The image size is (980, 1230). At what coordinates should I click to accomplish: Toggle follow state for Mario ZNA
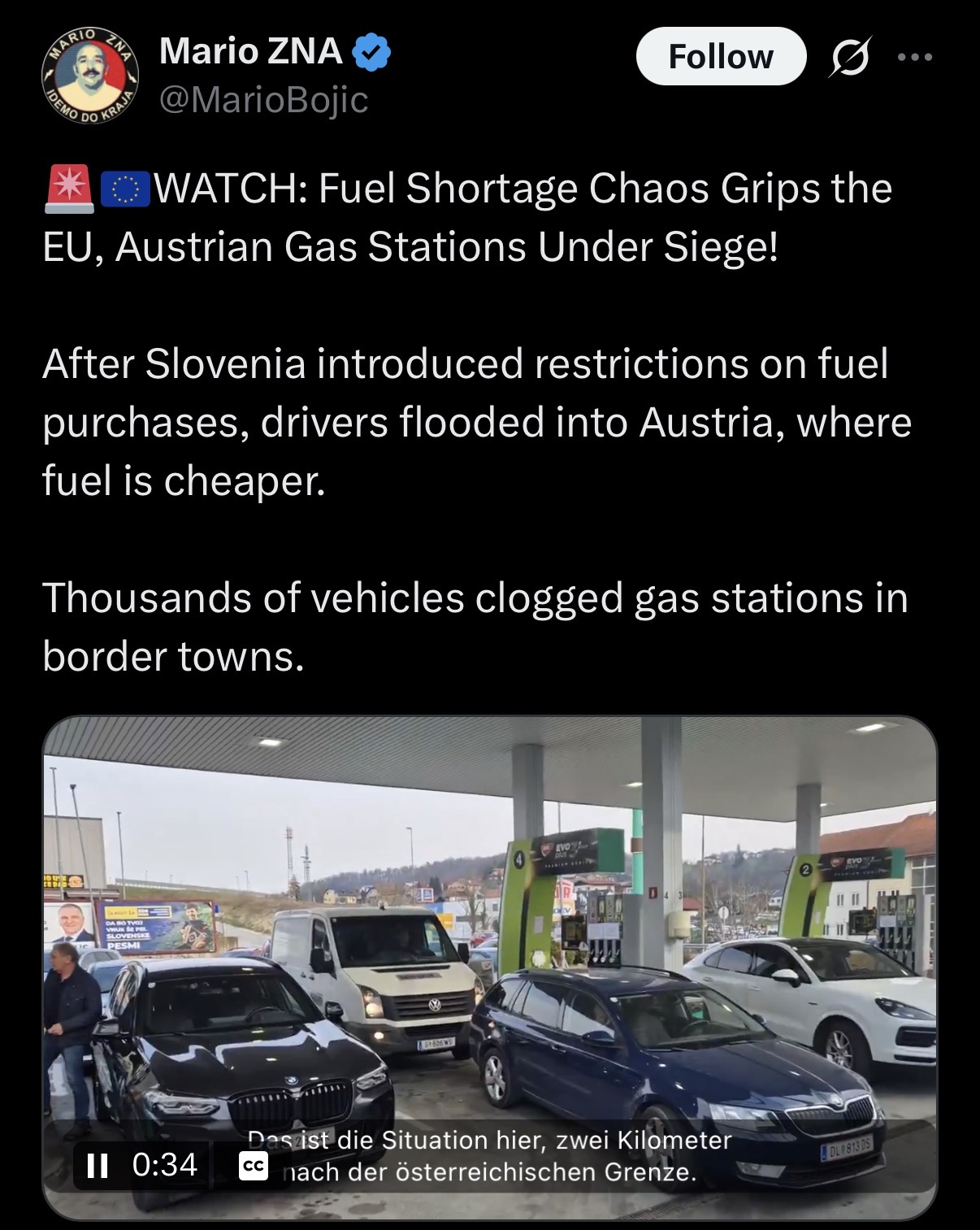point(722,55)
